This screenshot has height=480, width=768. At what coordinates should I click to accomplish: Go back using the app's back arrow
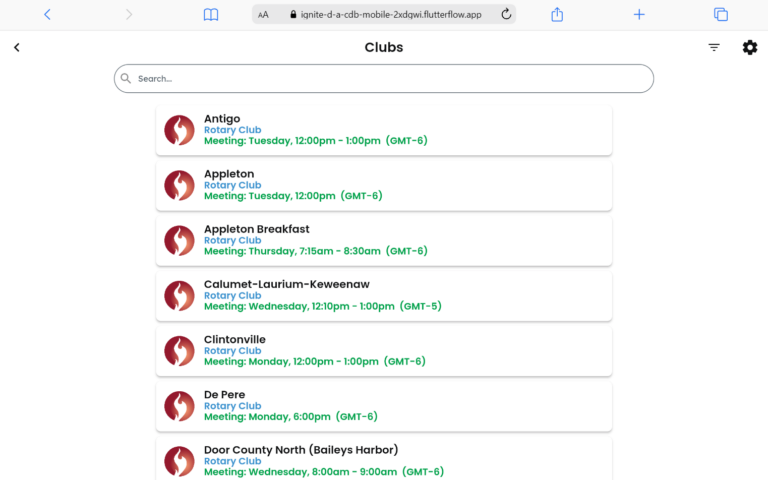(x=17, y=48)
